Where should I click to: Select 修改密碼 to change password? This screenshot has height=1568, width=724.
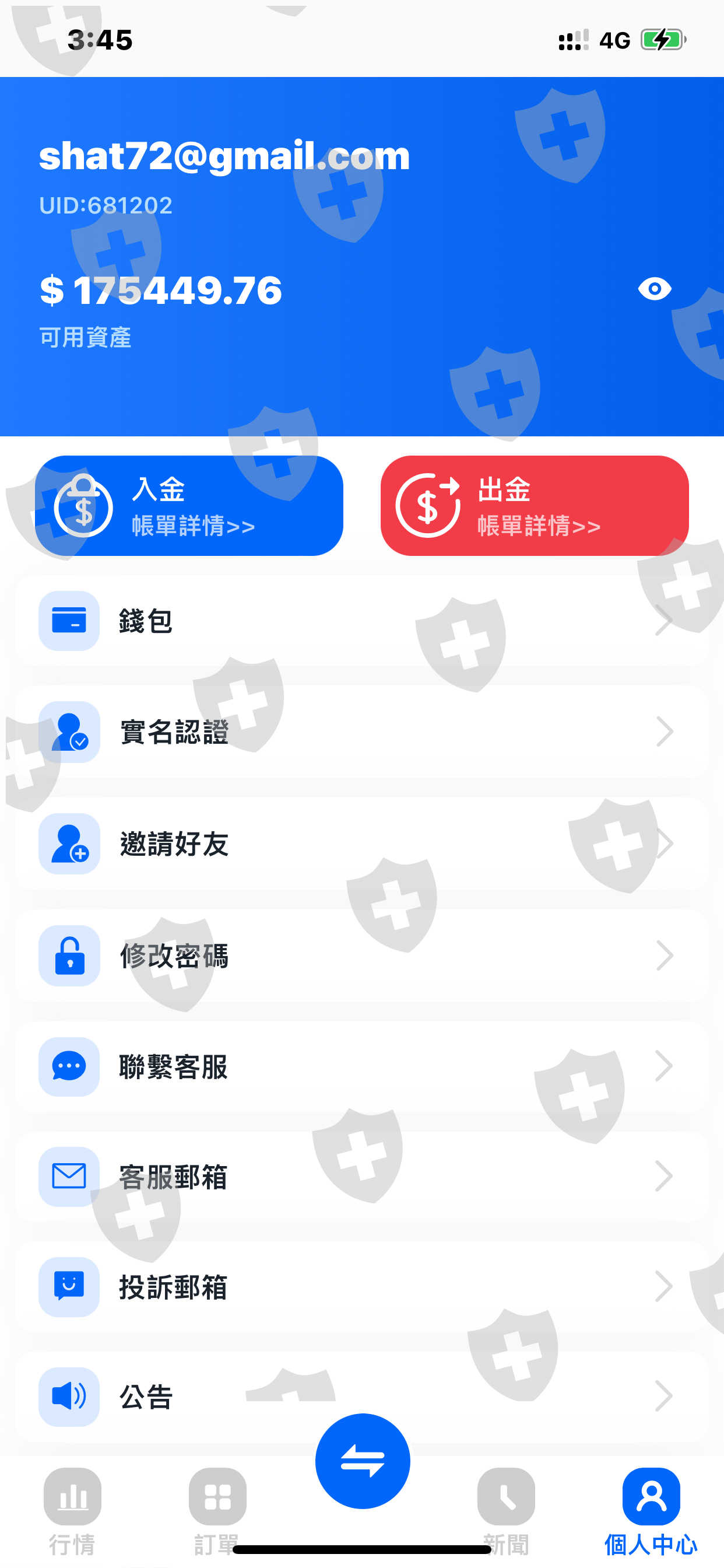362,956
